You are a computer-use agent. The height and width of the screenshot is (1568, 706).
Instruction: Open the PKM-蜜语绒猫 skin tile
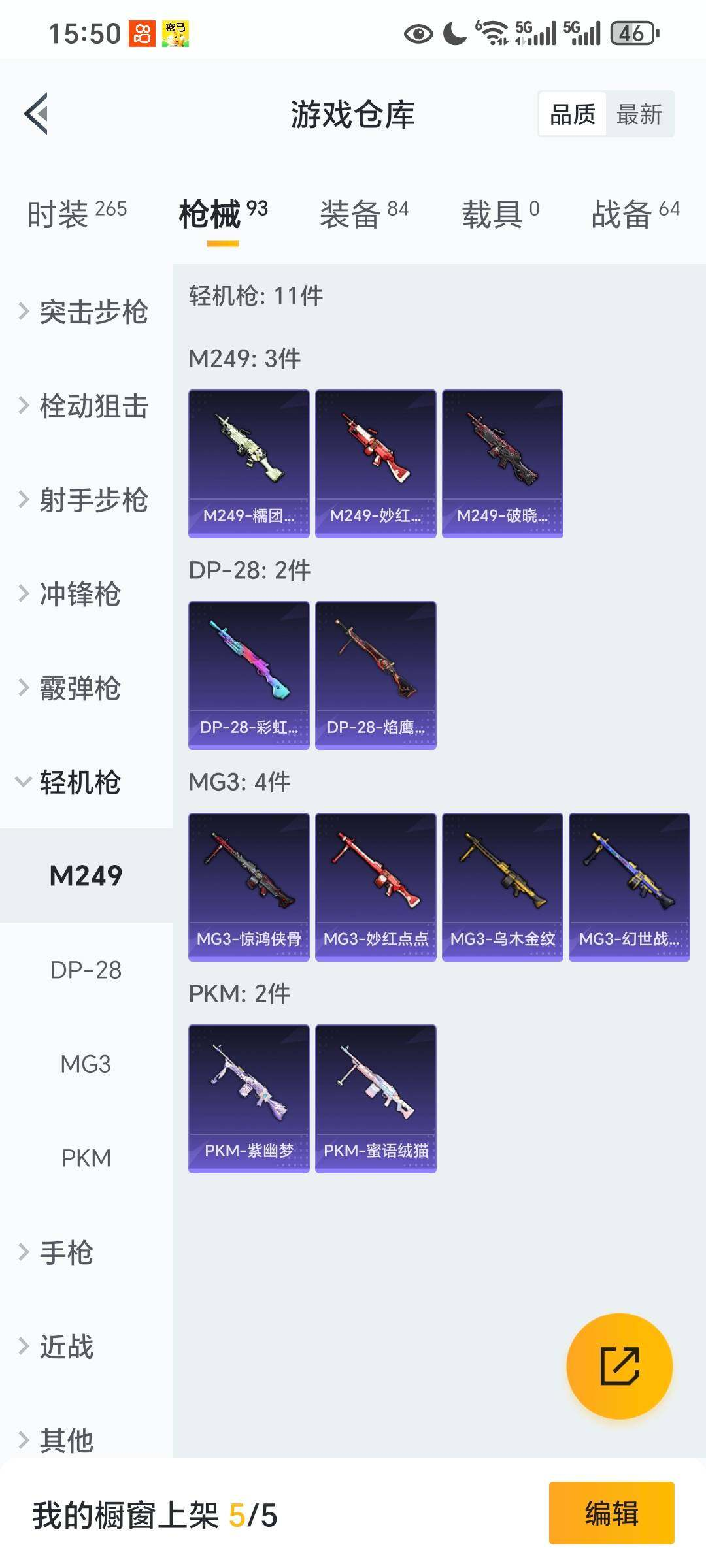(375, 1098)
